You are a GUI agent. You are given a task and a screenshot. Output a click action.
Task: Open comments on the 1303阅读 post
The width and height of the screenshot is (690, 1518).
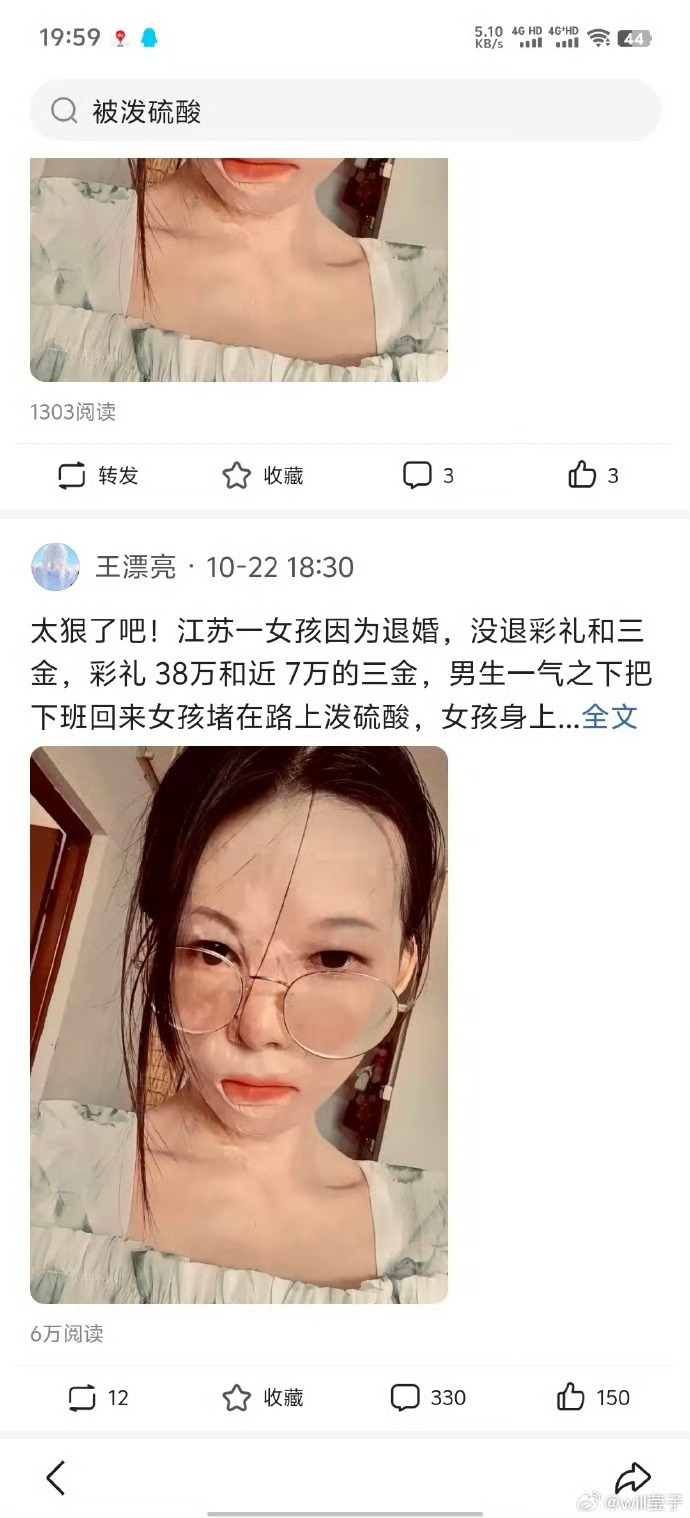[428, 475]
